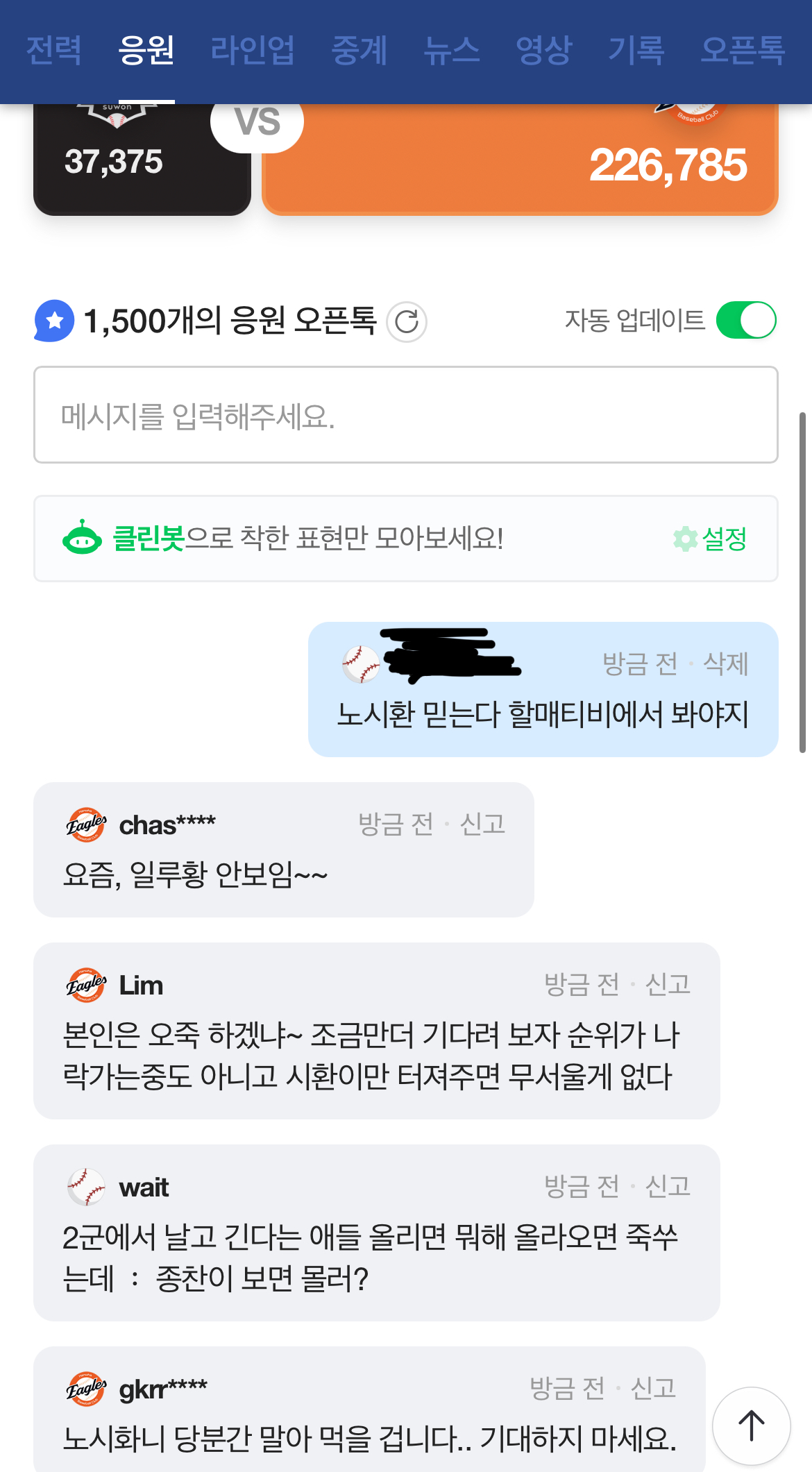Switch to the 전력 tab
Viewport: 812px width, 1472px height.
tap(53, 51)
